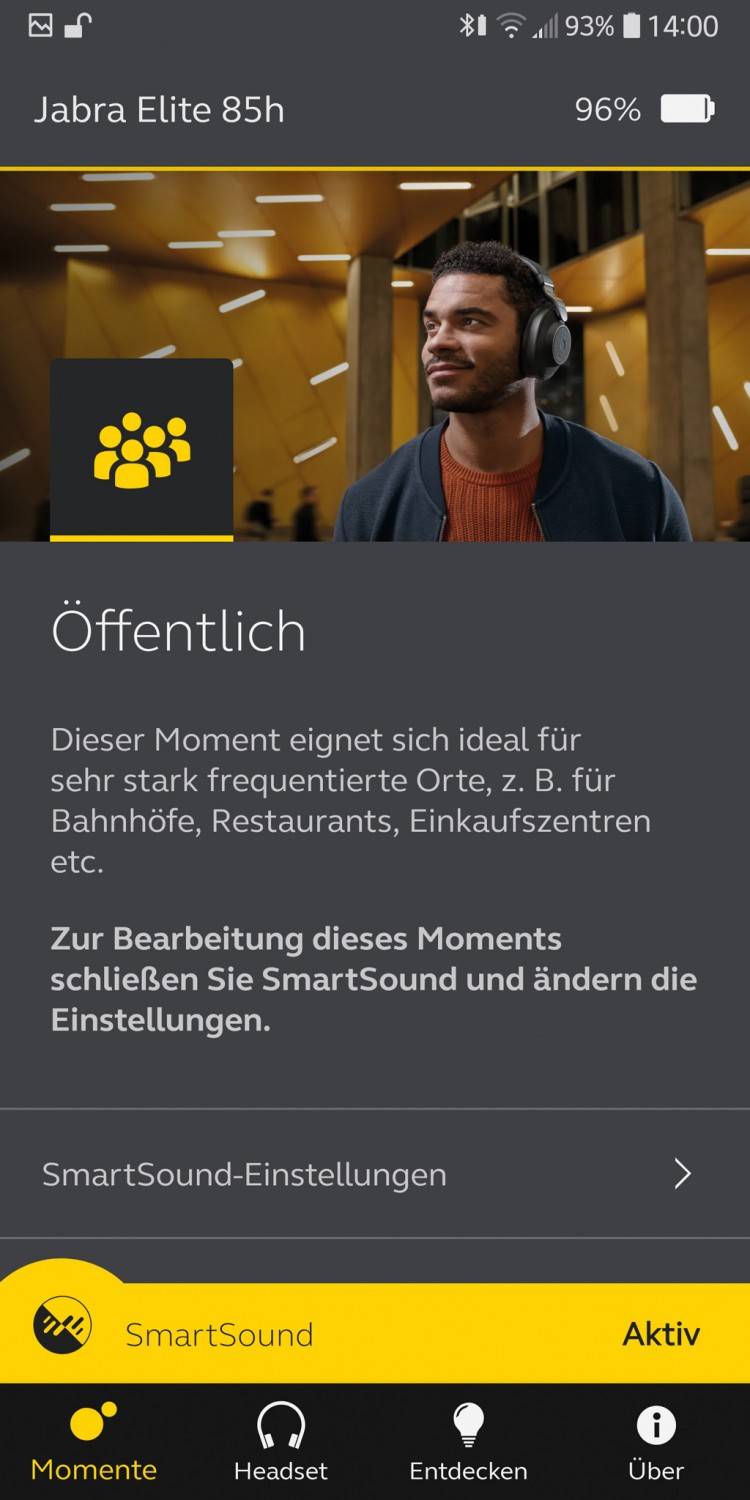Select the Öffentlich moment tile
The height and width of the screenshot is (1500, 750).
pos(141,449)
